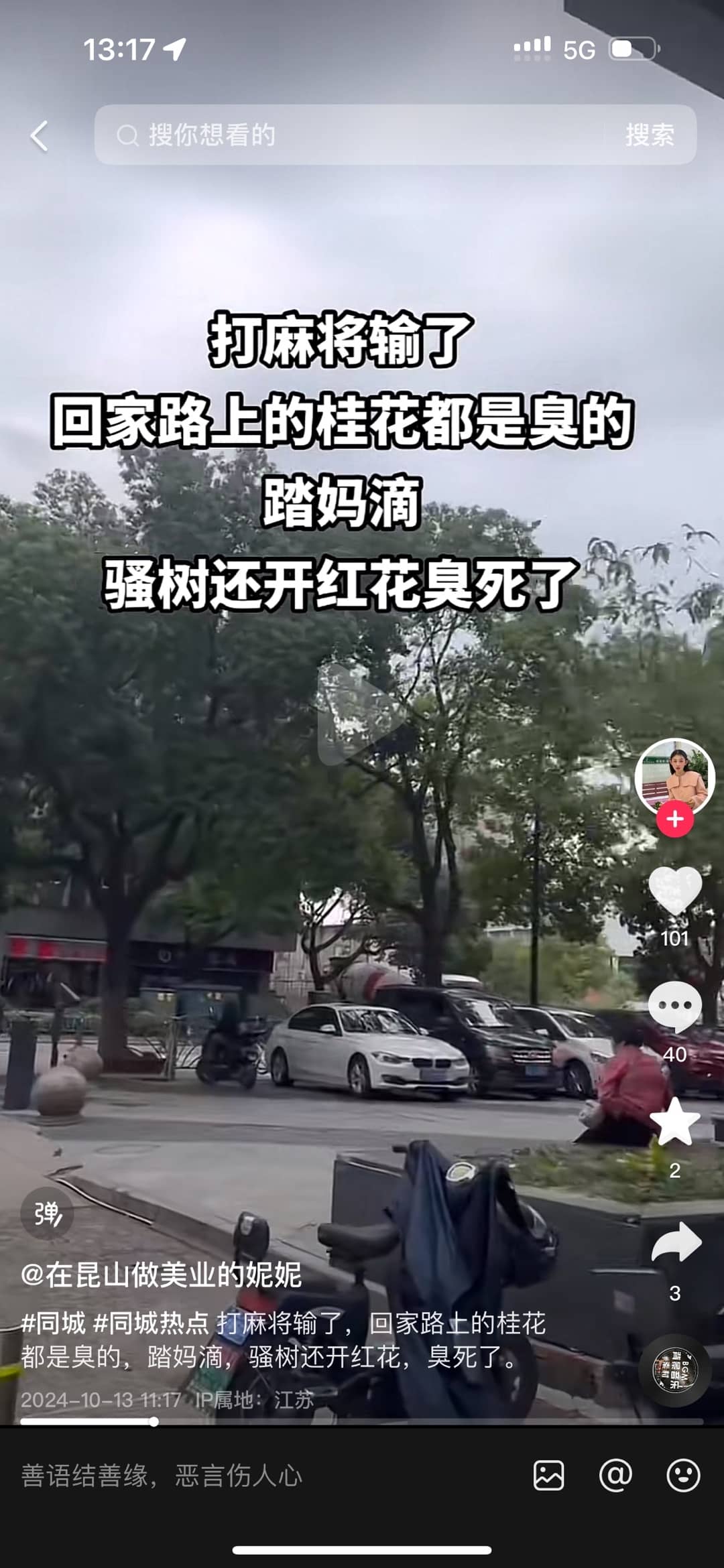724x1568 pixels.
Task: Open the 搜你想看的 search field
Action: [349, 135]
